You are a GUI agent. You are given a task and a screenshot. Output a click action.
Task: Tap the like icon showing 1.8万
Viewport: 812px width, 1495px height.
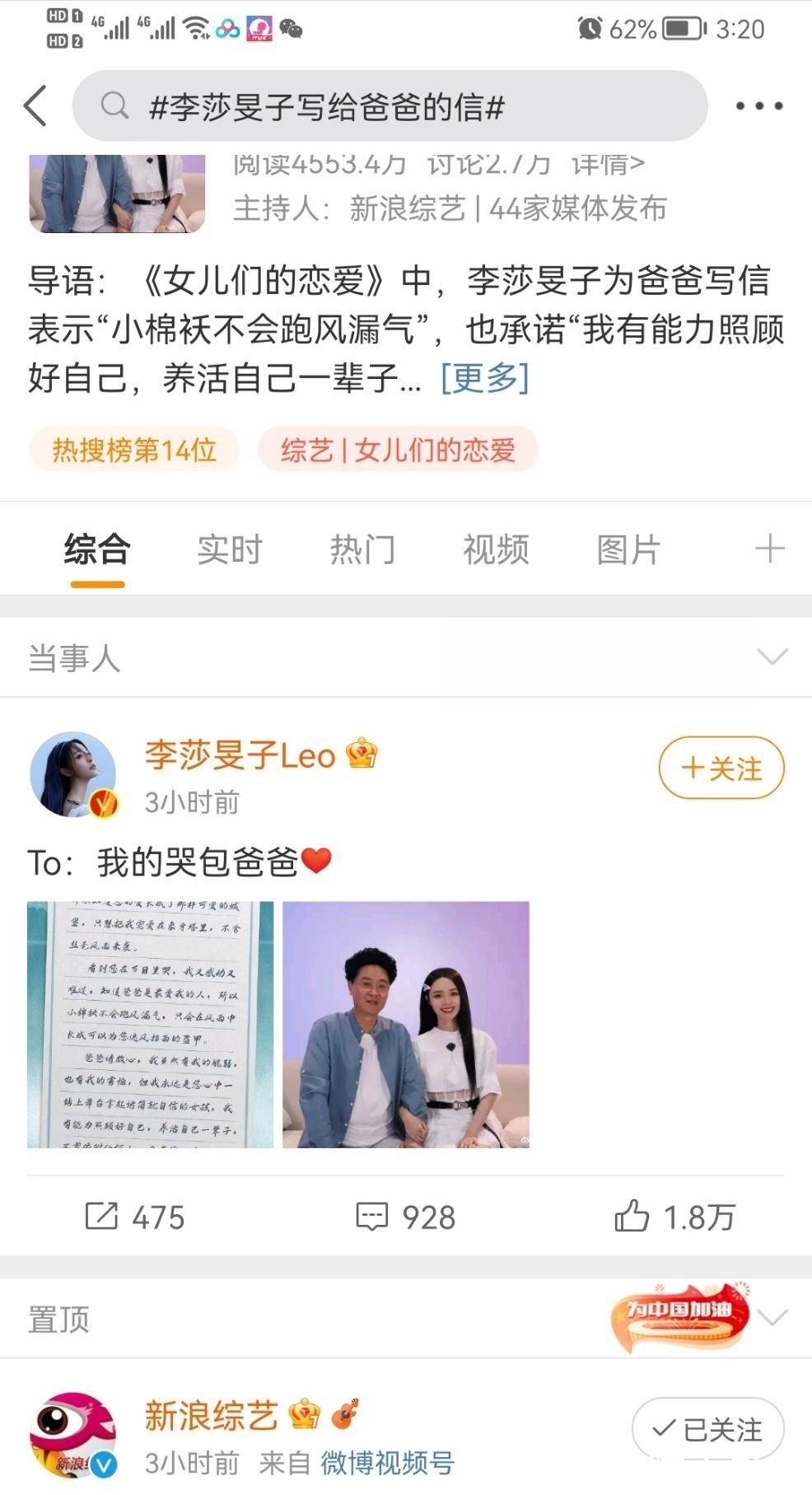(x=634, y=1214)
